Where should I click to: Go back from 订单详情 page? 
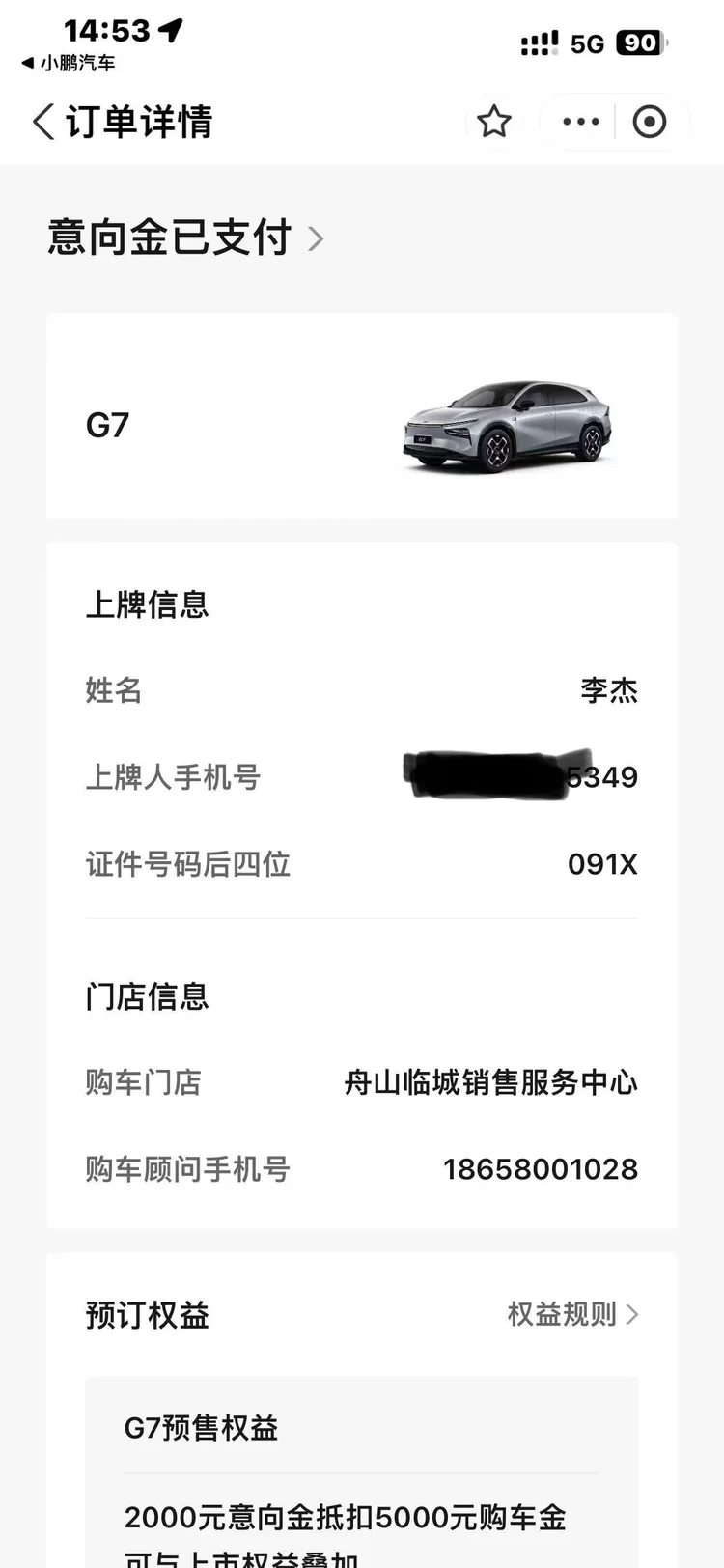(43, 123)
